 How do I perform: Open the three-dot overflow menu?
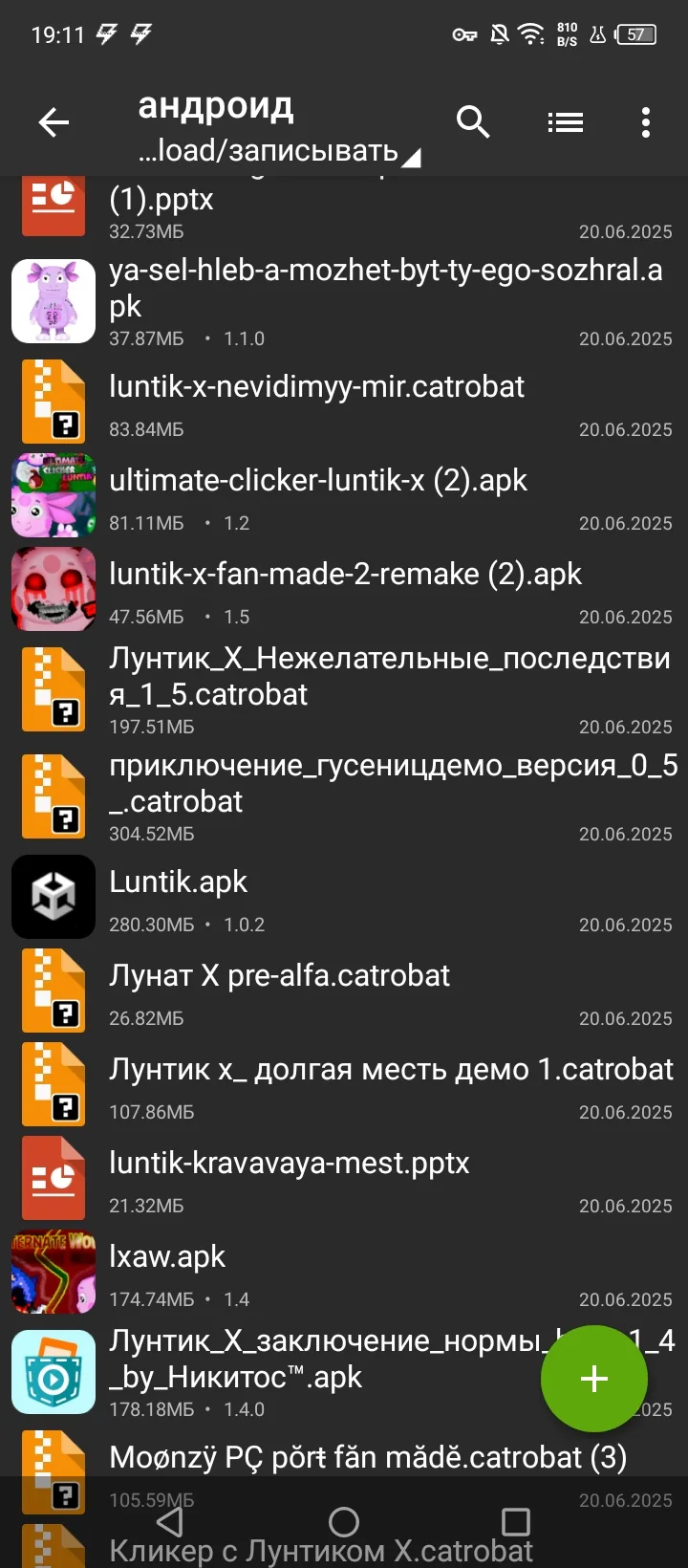click(x=646, y=122)
